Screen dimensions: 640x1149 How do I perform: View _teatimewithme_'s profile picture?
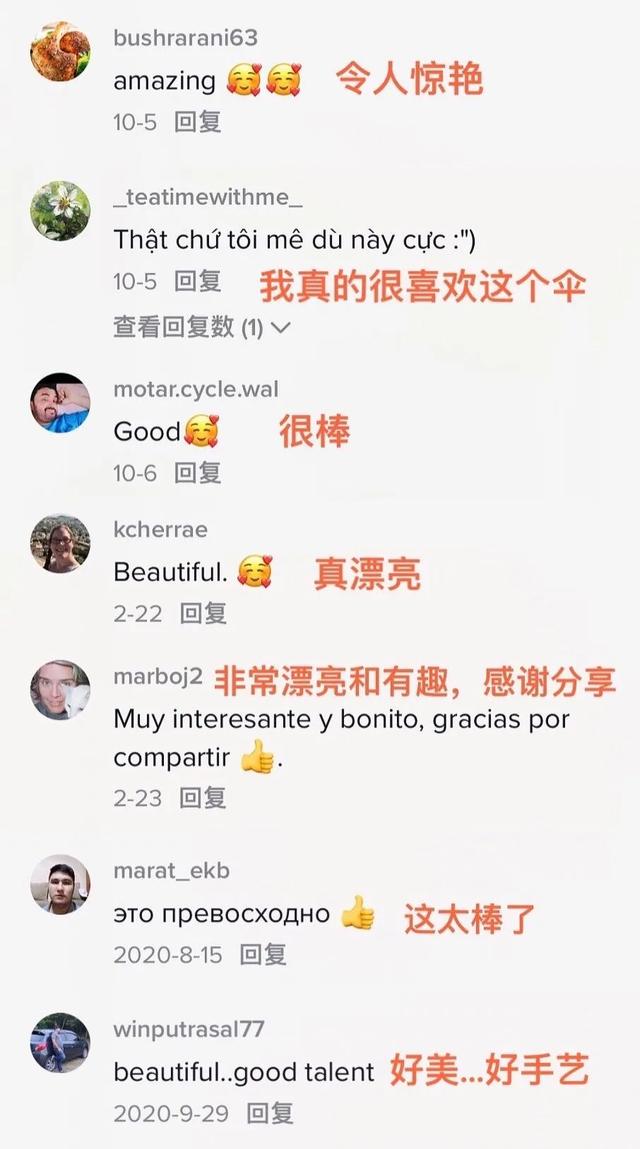tap(60, 211)
